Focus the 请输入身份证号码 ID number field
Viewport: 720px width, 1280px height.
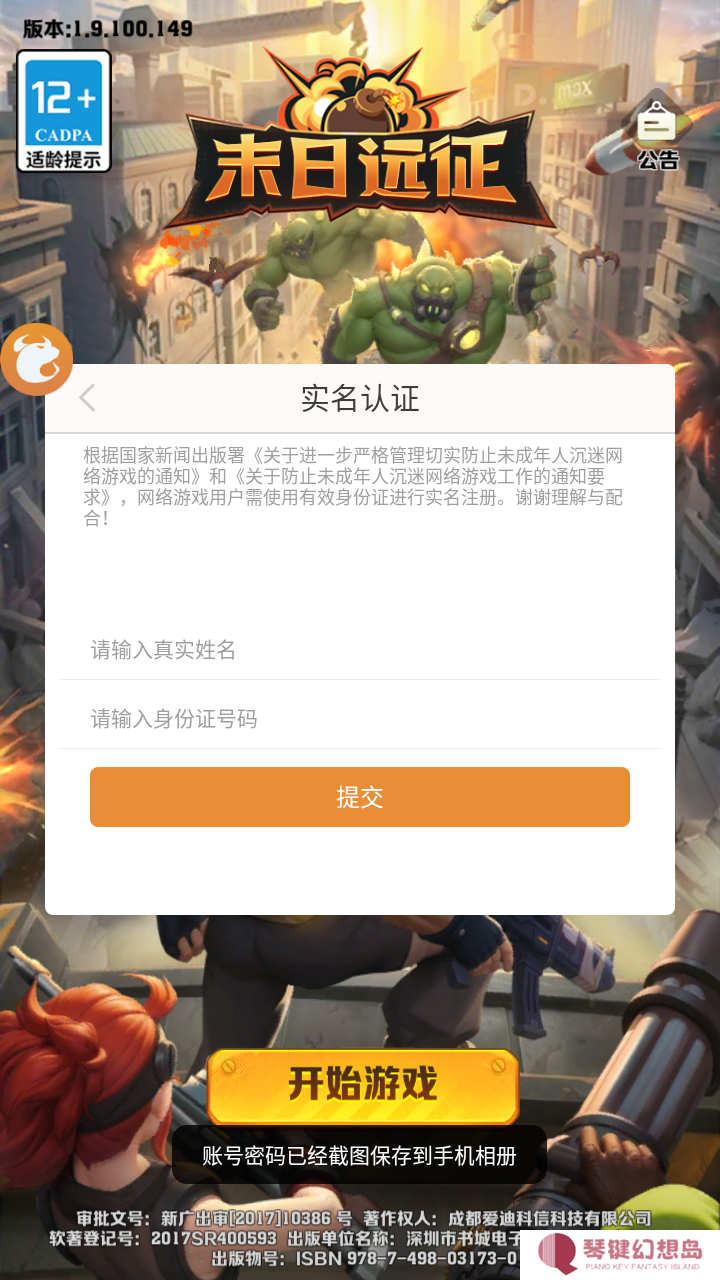pyautogui.click(x=360, y=719)
